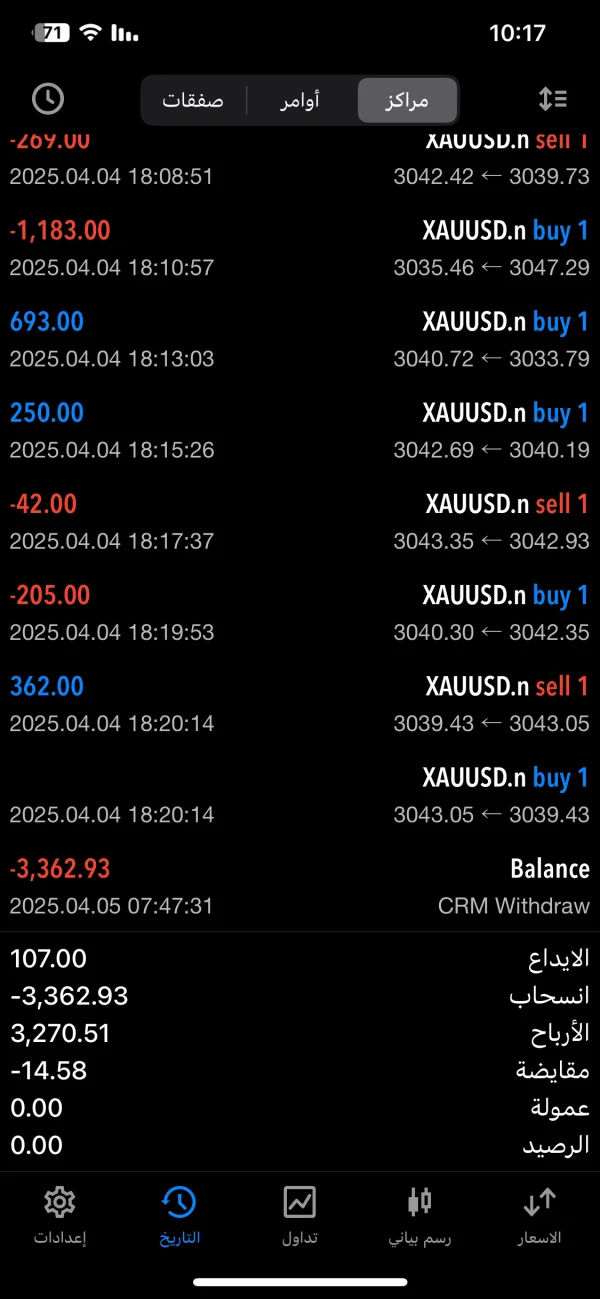
Task: Go to the الاسعار tab
Action: [x=539, y=1214]
